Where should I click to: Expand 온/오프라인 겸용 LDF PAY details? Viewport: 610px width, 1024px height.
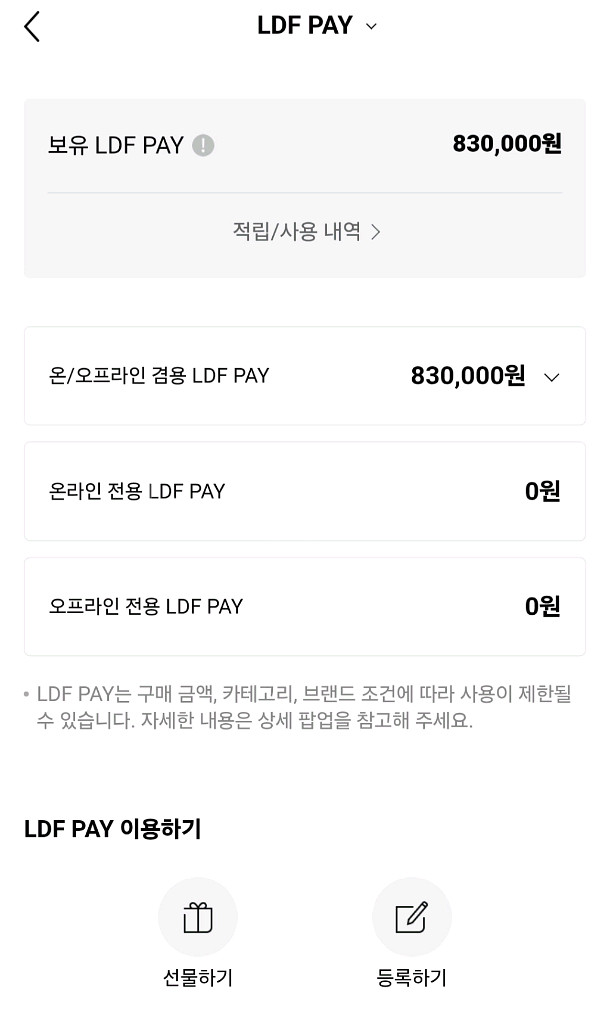[x=551, y=377]
